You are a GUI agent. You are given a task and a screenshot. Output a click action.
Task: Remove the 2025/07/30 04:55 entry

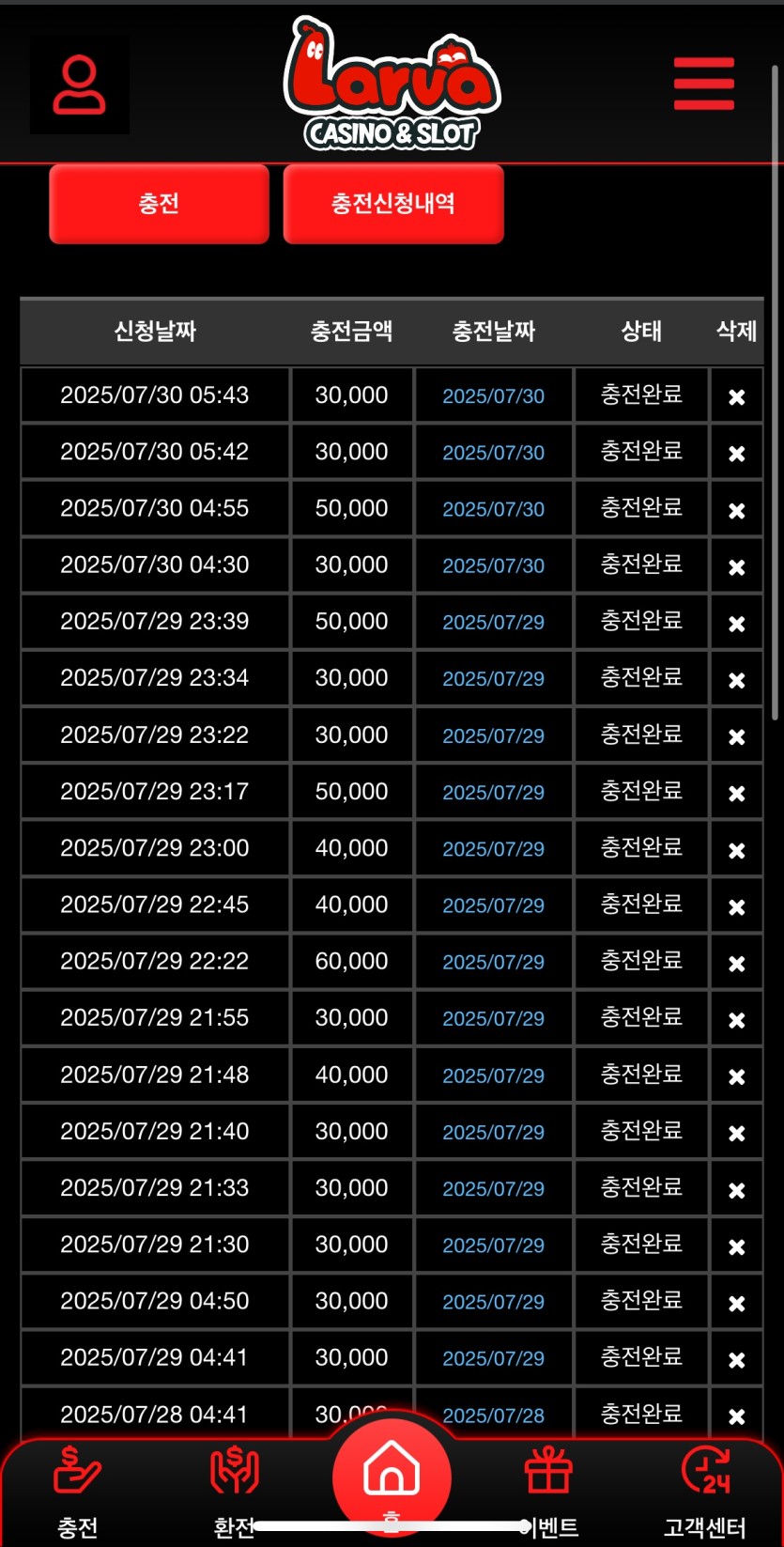tap(737, 510)
